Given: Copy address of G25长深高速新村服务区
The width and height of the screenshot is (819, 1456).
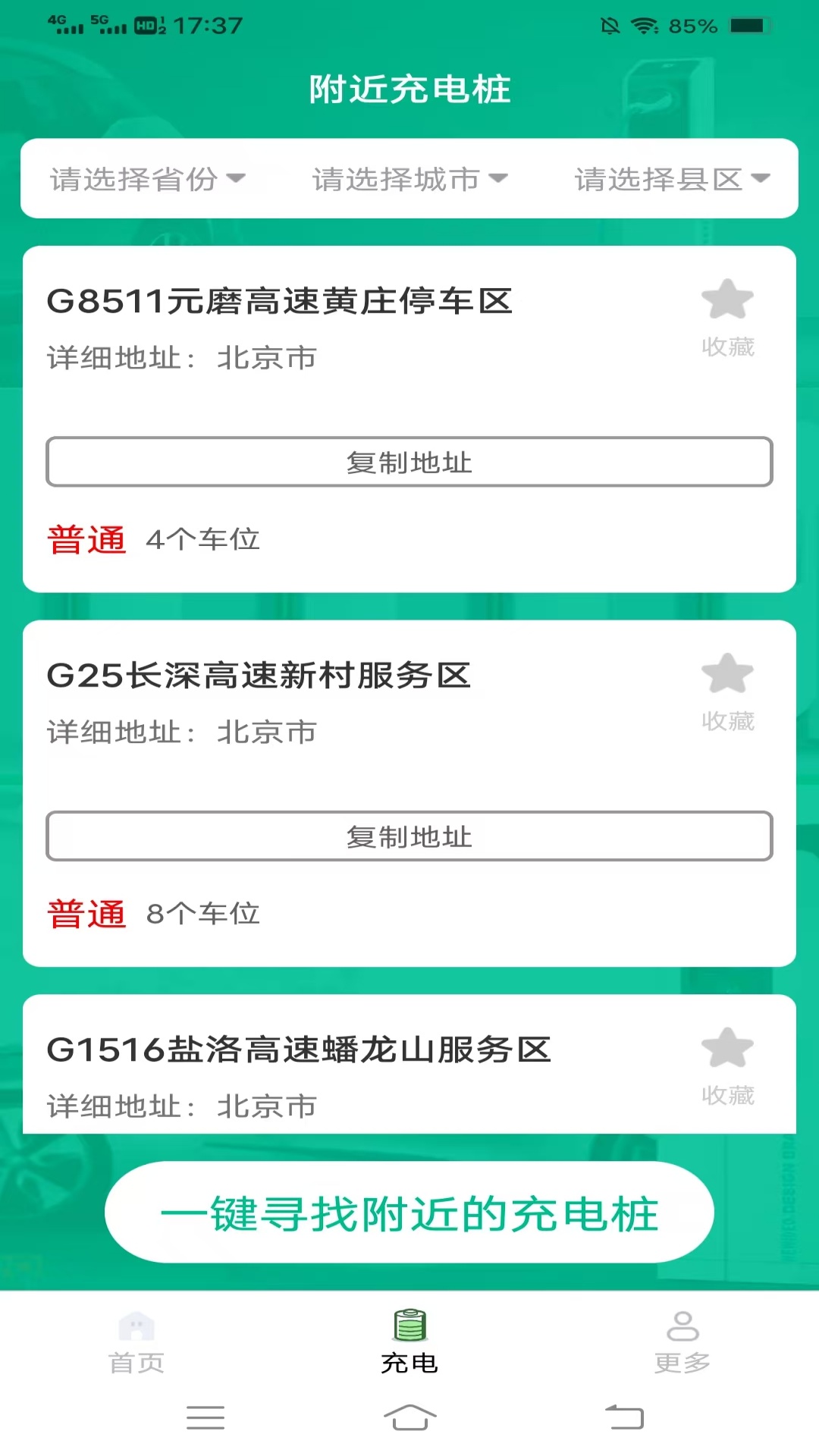Looking at the screenshot, I should [409, 836].
